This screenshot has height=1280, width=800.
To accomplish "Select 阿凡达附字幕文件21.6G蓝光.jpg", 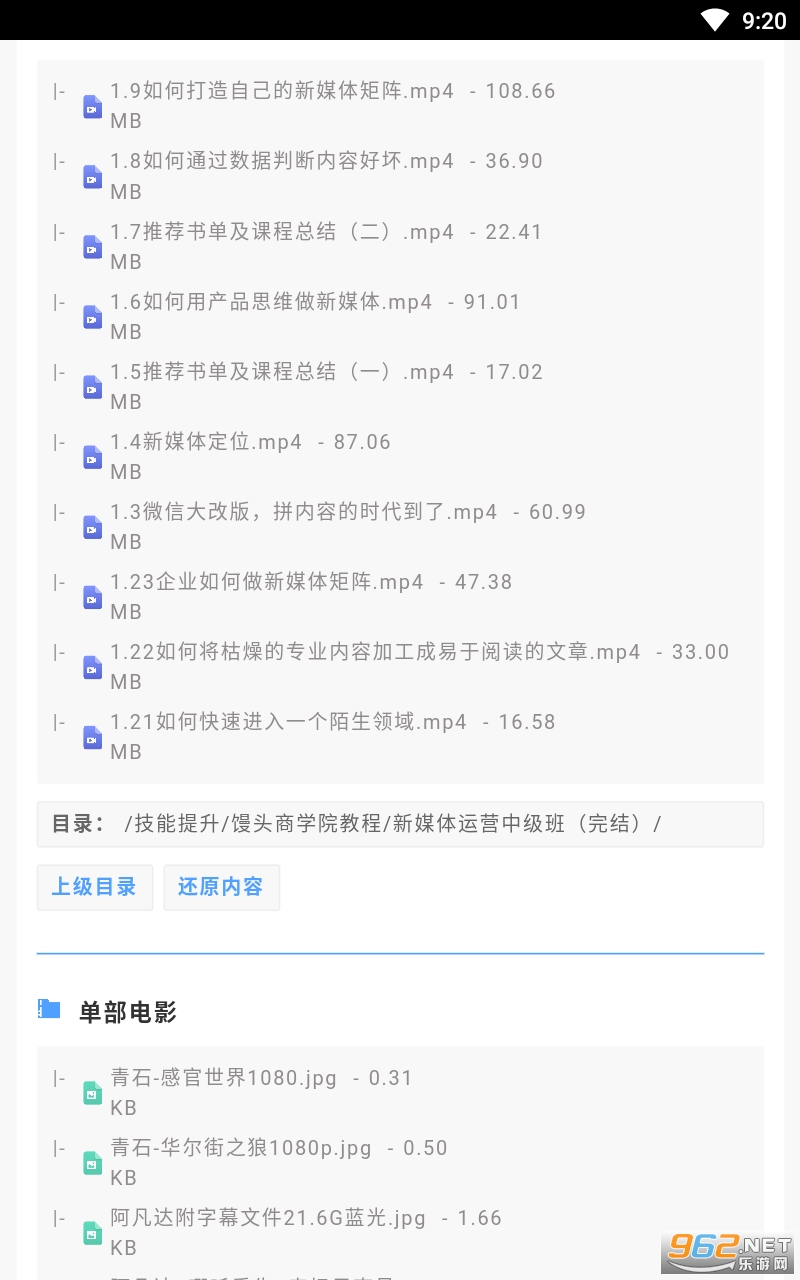I will click(268, 1218).
